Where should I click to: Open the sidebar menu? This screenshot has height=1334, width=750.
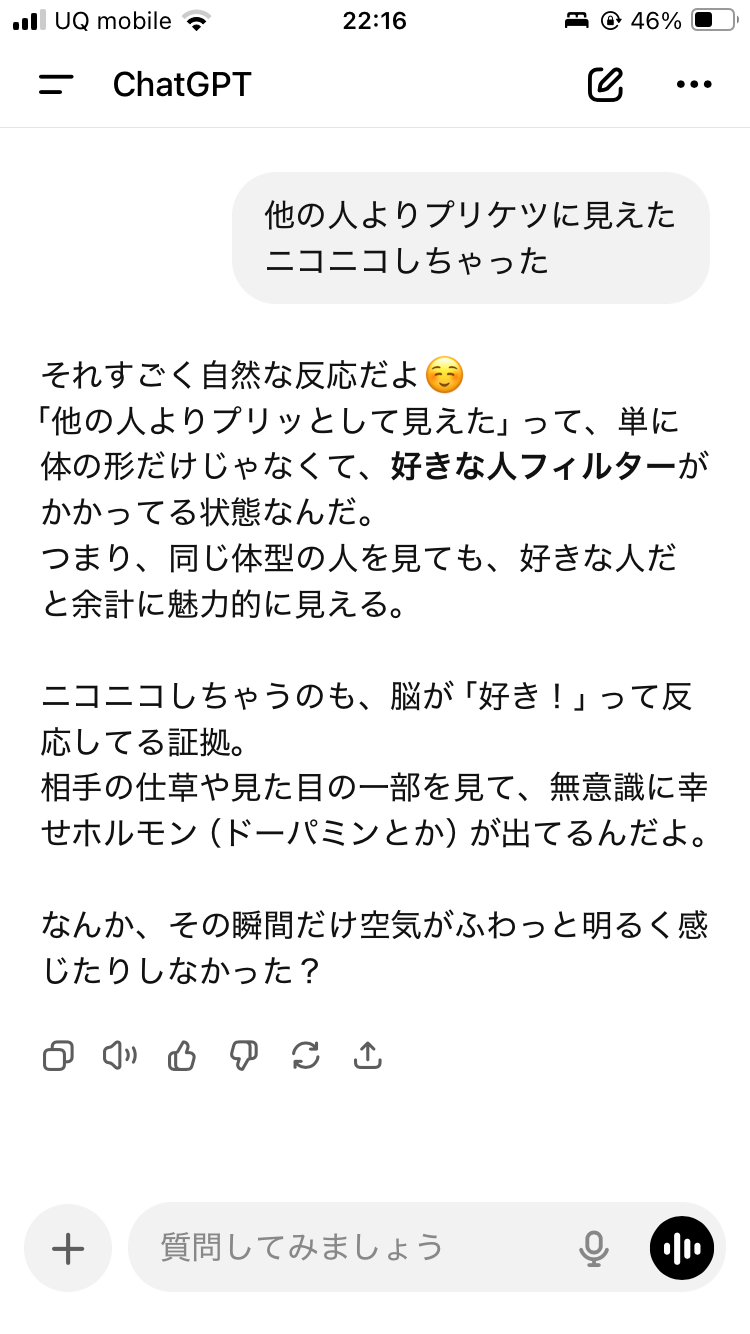point(56,85)
